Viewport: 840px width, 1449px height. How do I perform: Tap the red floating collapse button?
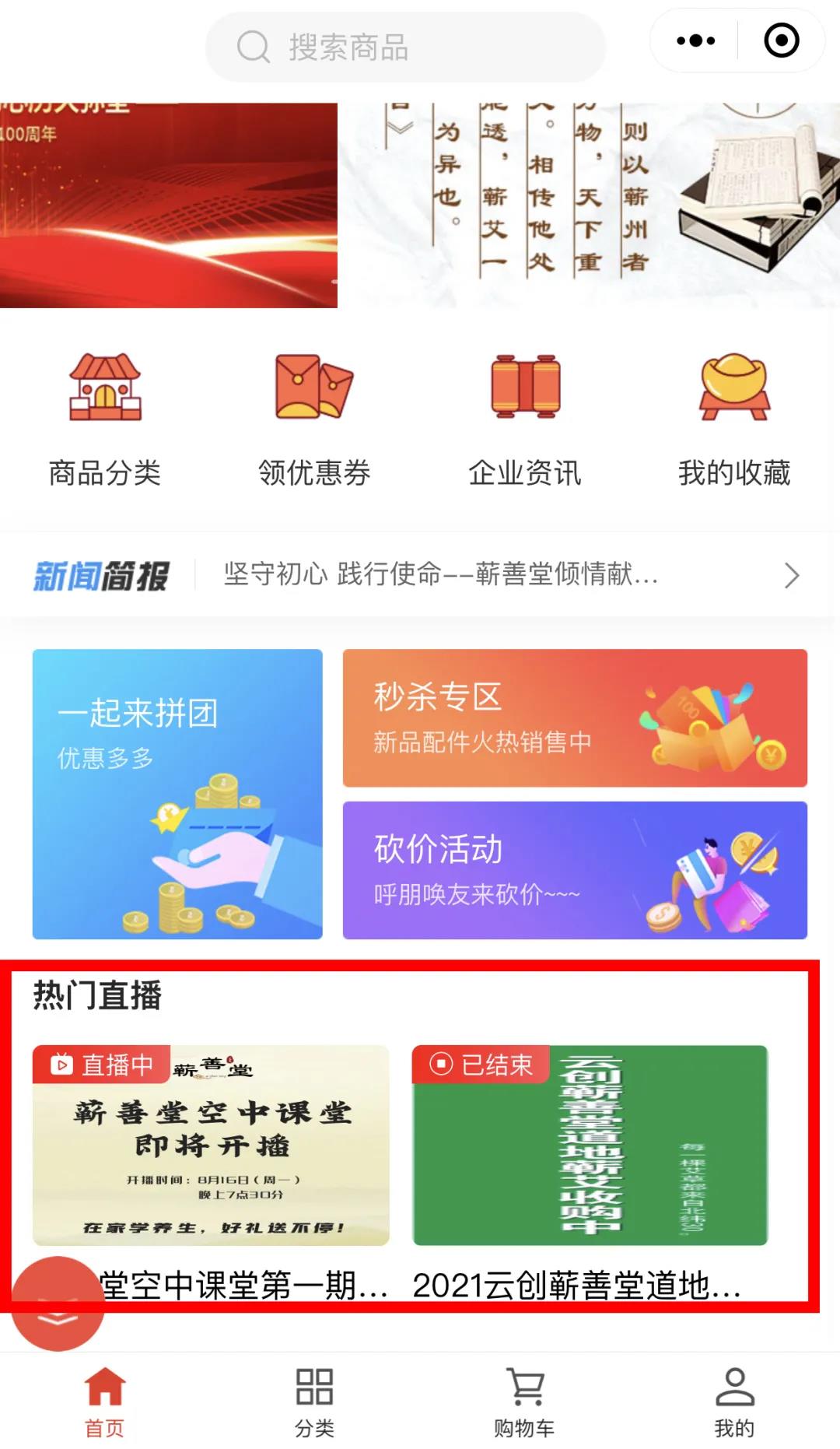(x=57, y=1305)
